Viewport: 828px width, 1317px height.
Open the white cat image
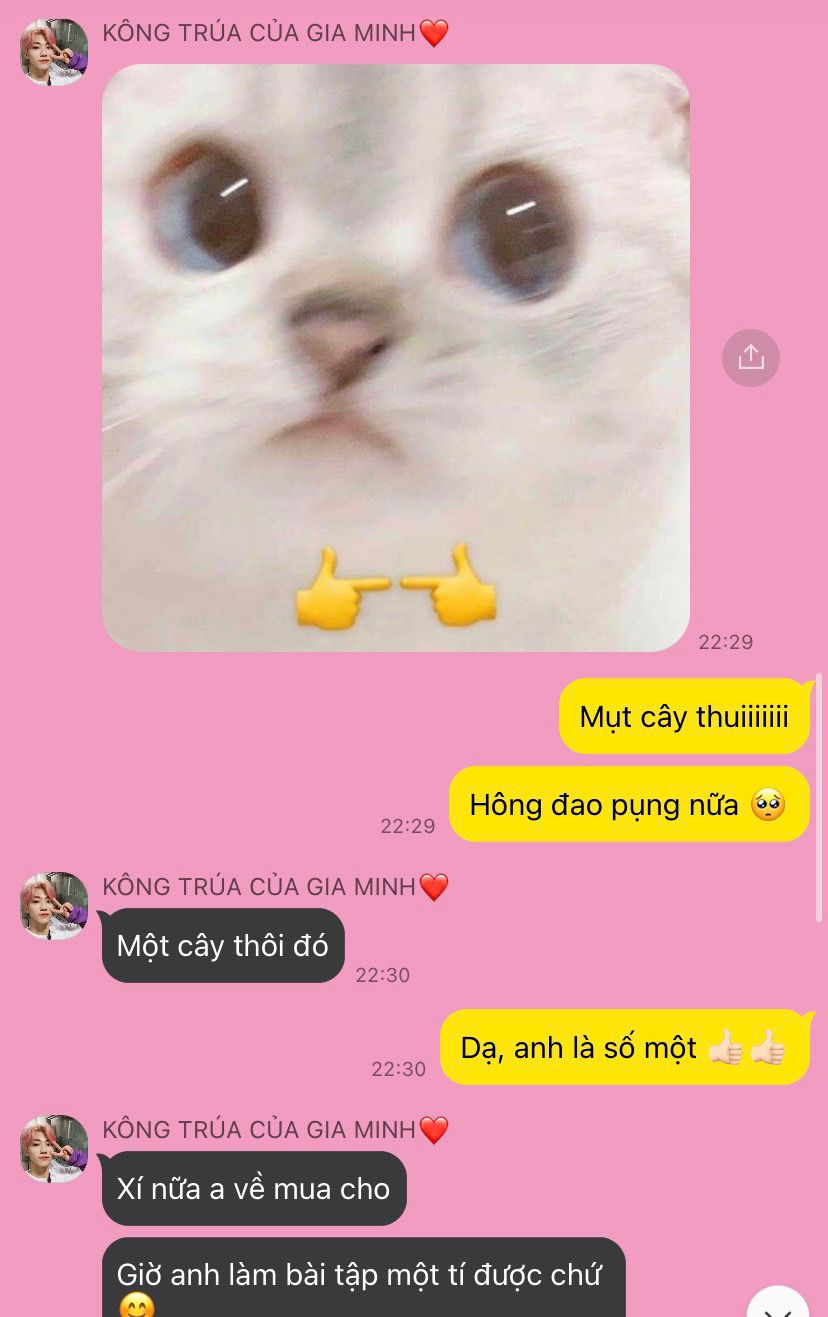396,358
